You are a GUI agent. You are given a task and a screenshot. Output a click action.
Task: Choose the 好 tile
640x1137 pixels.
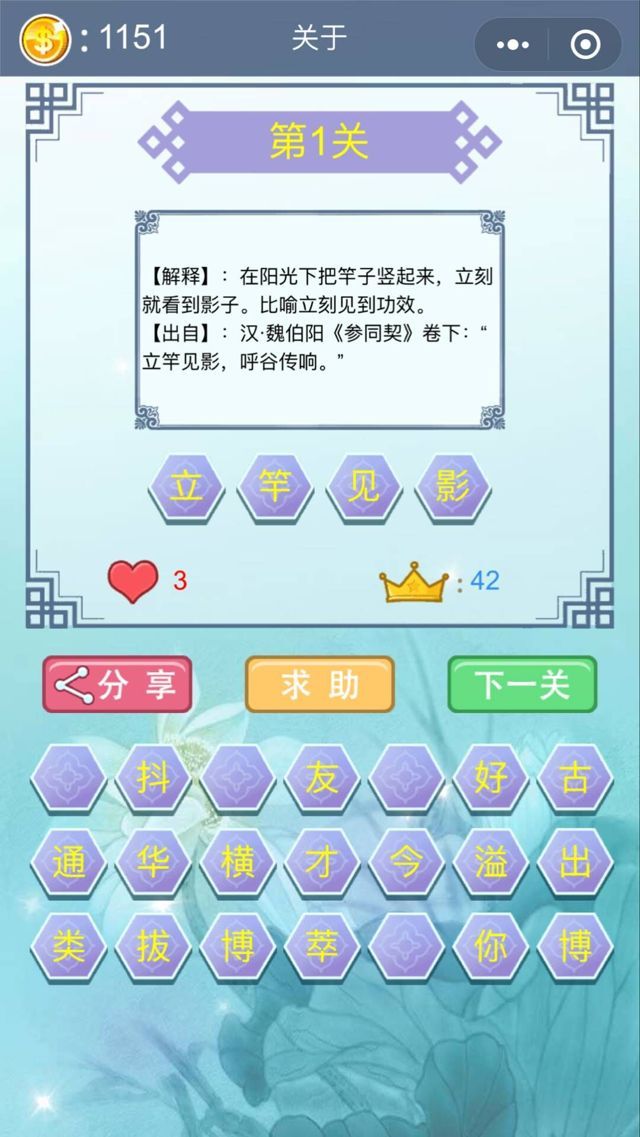coord(491,778)
